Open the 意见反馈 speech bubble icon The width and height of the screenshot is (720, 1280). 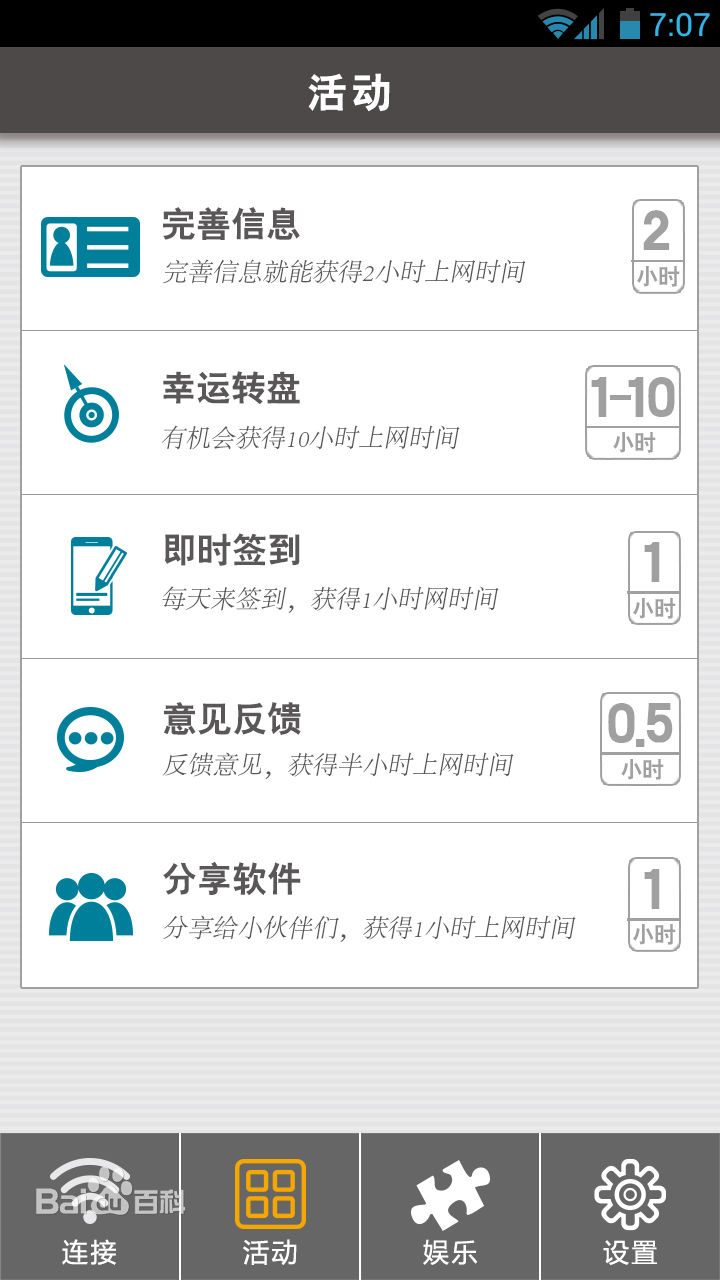point(89,738)
